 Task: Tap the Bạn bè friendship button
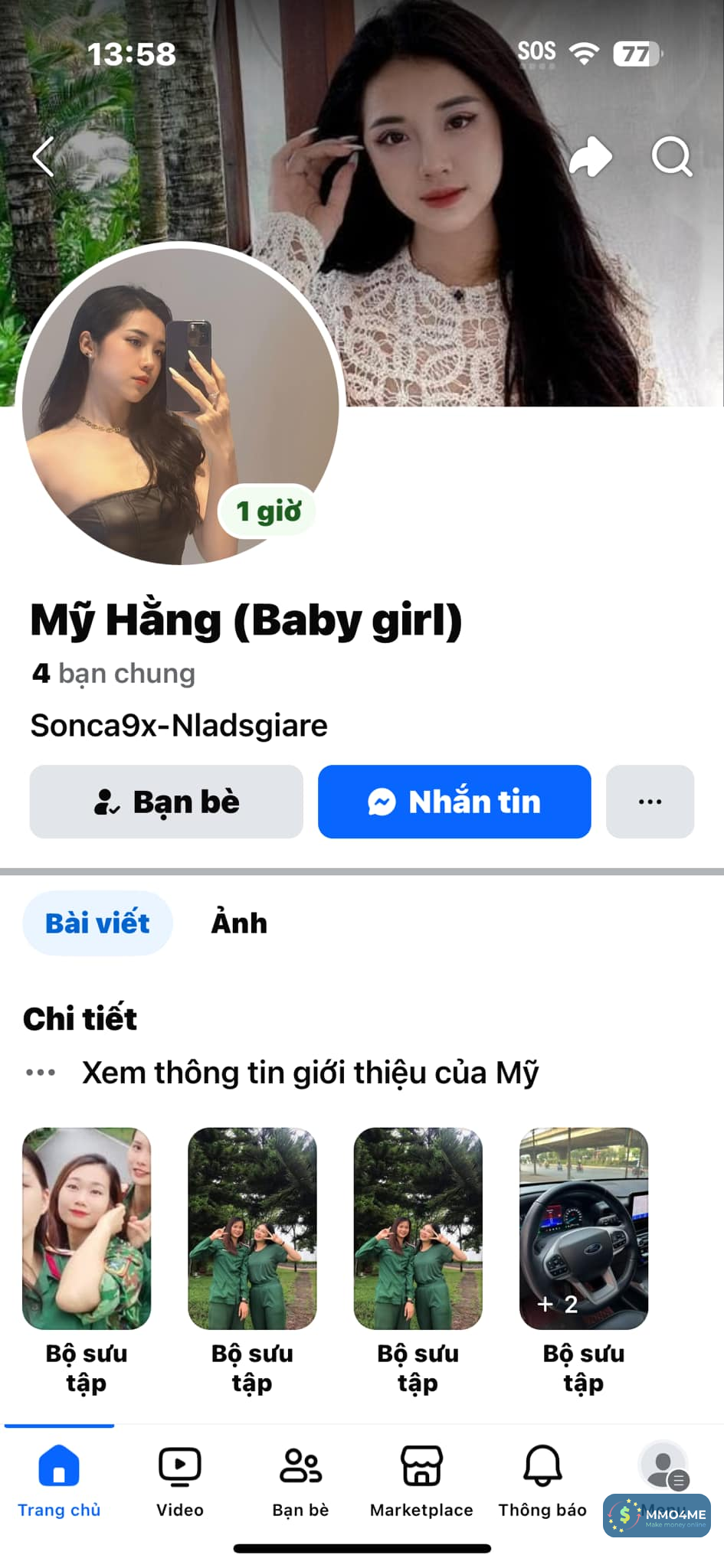tap(166, 802)
